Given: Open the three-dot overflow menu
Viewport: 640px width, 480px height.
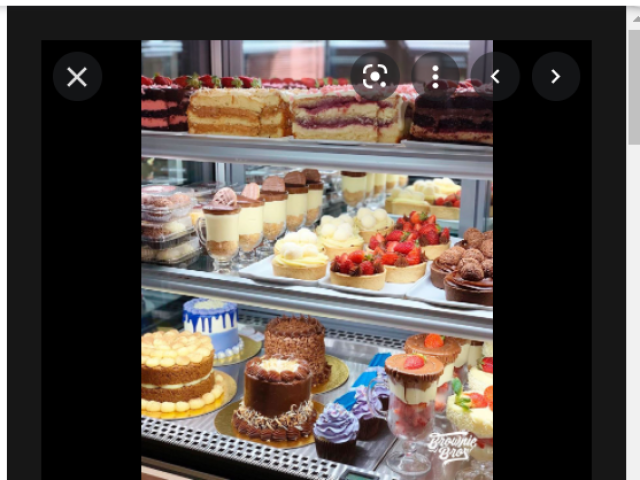Looking at the screenshot, I should click(x=435, y=77).
